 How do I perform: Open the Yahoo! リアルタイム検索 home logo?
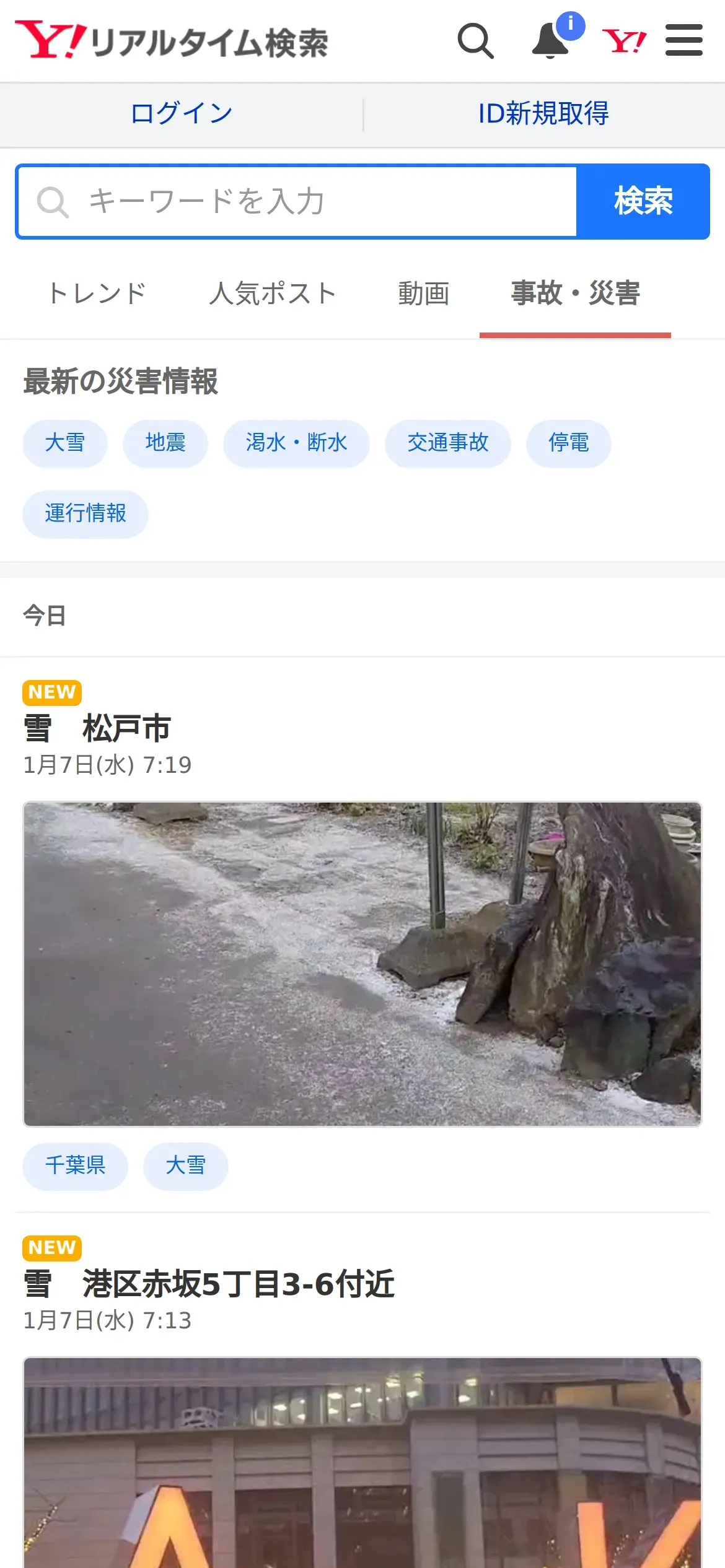(172, 41)
